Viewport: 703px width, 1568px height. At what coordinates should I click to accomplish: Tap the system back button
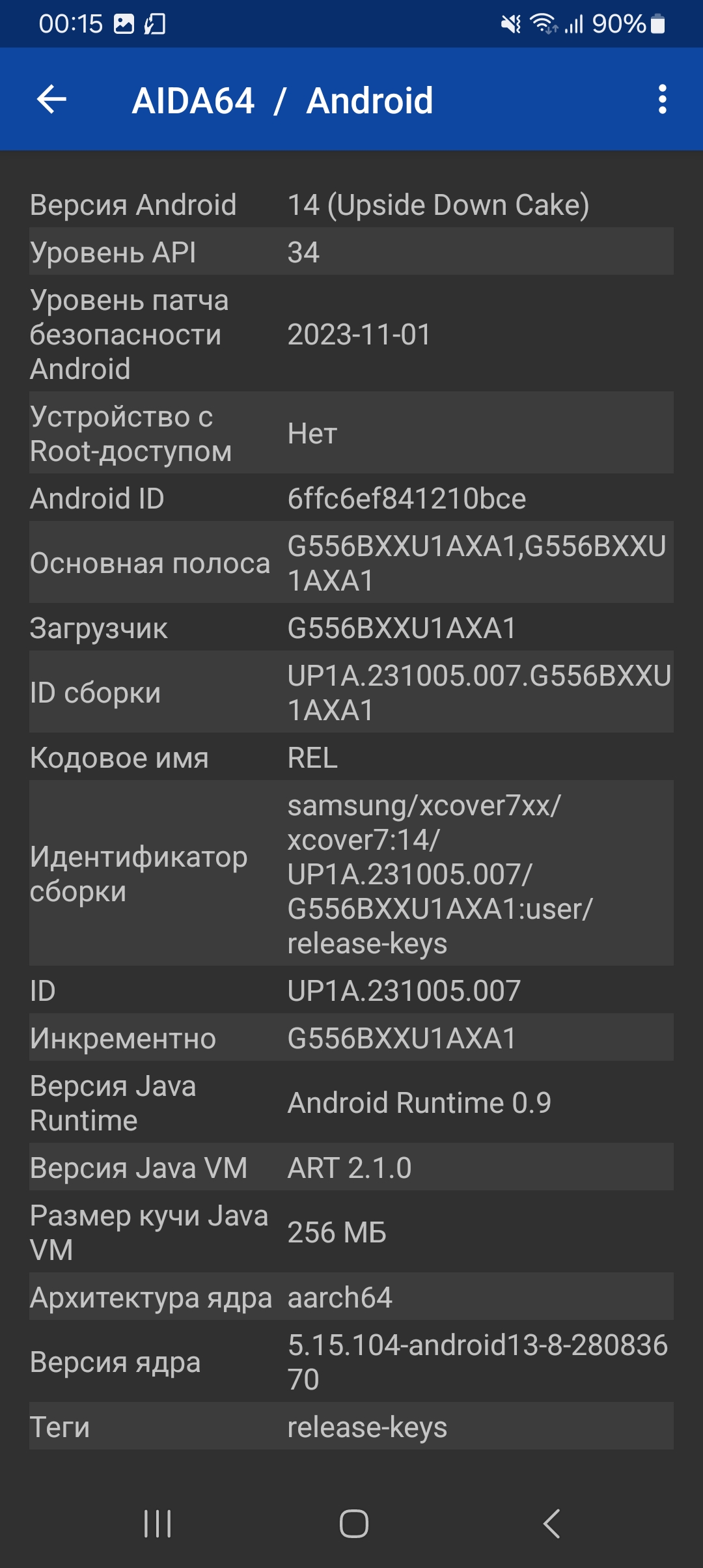pos(551,1524)
